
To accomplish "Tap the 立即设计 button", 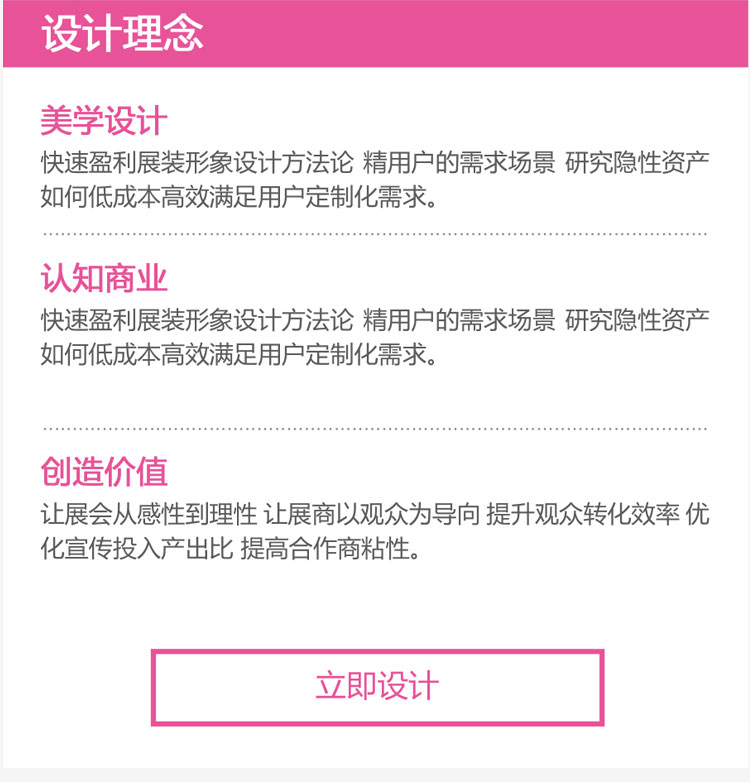I will (x=377, y=687).
